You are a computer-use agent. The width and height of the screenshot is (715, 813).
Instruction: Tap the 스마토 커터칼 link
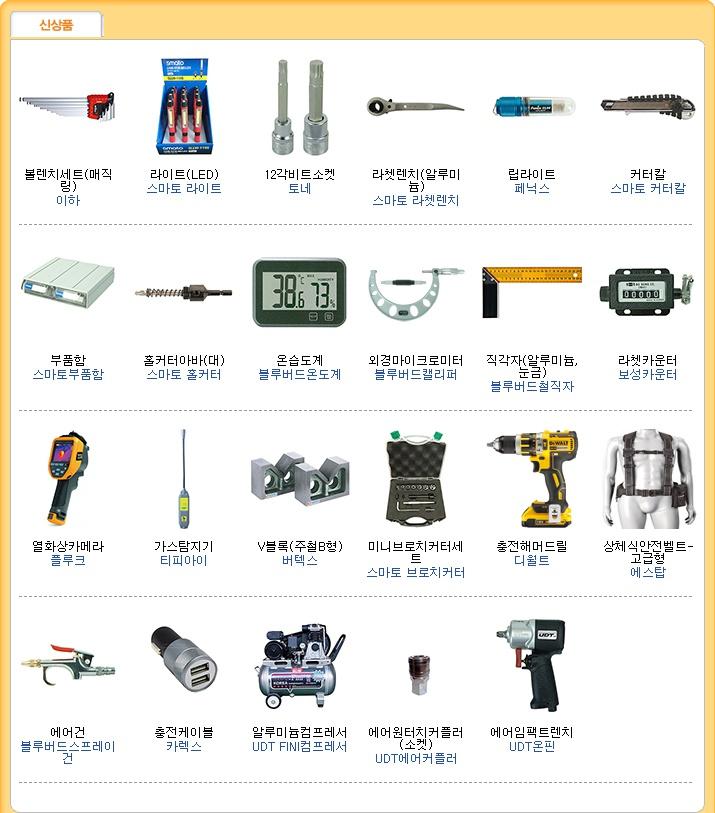pos(648,188)
